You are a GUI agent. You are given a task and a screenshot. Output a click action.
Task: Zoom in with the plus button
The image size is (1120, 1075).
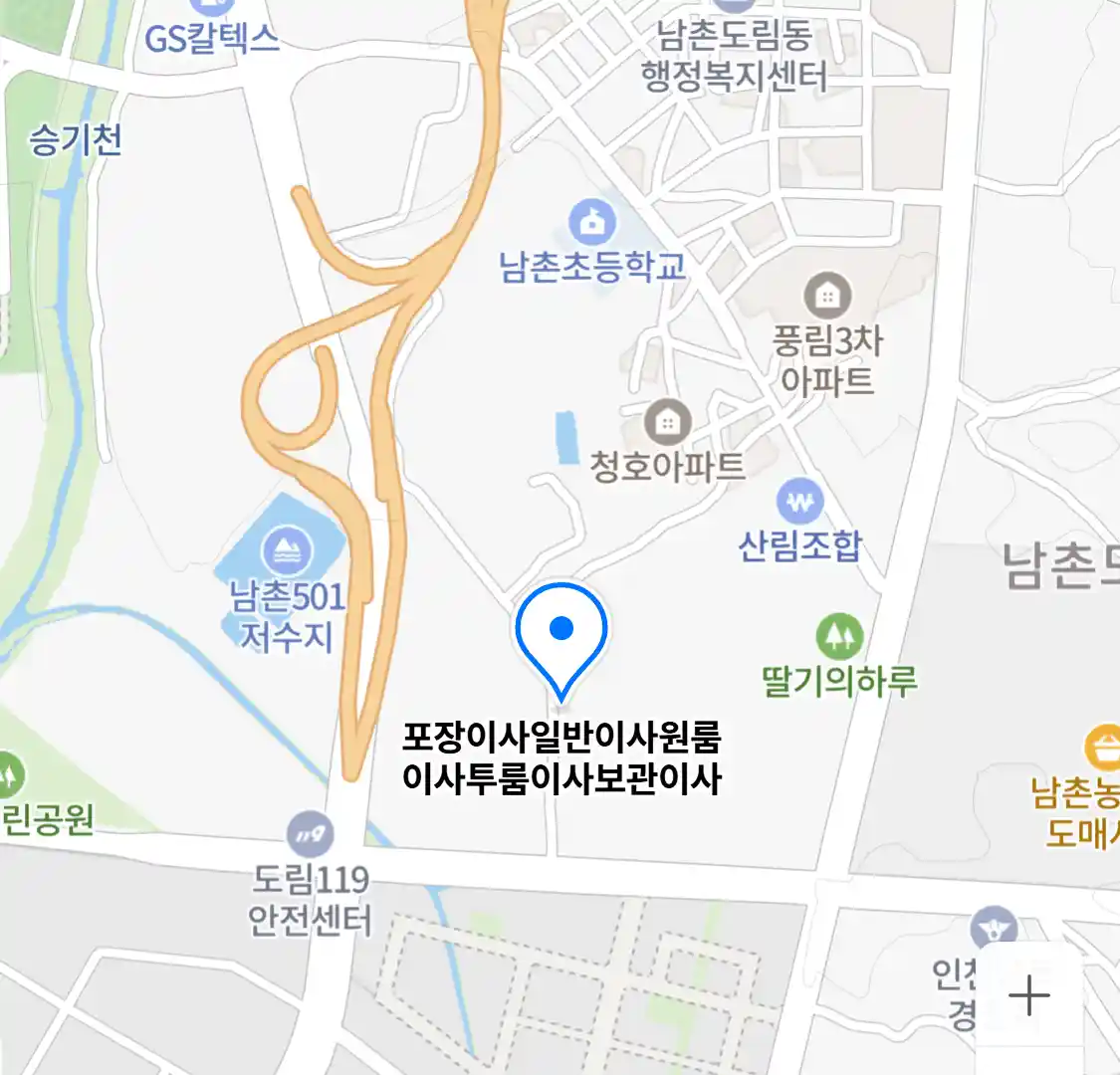coord(1028,994)
